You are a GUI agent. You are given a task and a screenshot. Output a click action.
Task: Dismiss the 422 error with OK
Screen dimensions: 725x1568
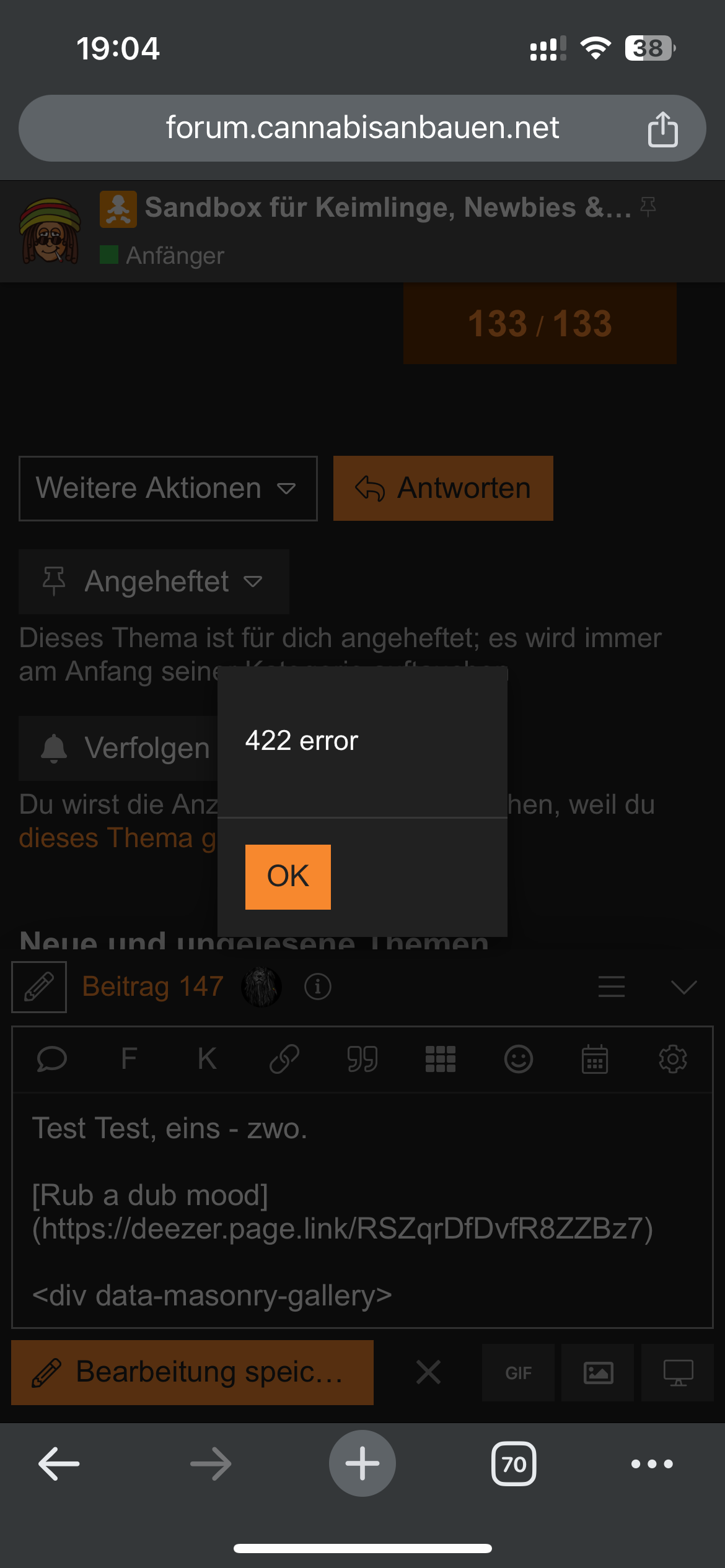point(288,876)
